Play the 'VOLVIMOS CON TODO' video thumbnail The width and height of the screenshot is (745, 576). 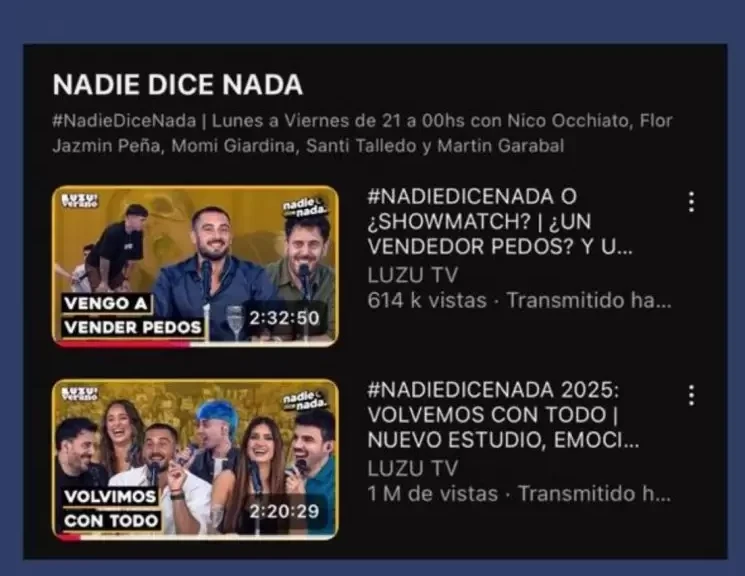[x=195, y=459]
